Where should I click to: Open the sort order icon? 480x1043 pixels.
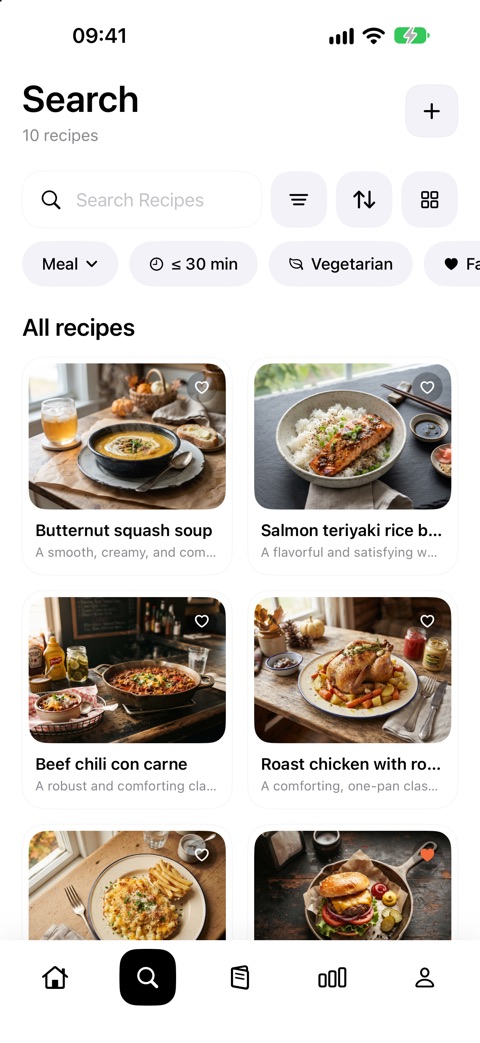coord(364,200)
